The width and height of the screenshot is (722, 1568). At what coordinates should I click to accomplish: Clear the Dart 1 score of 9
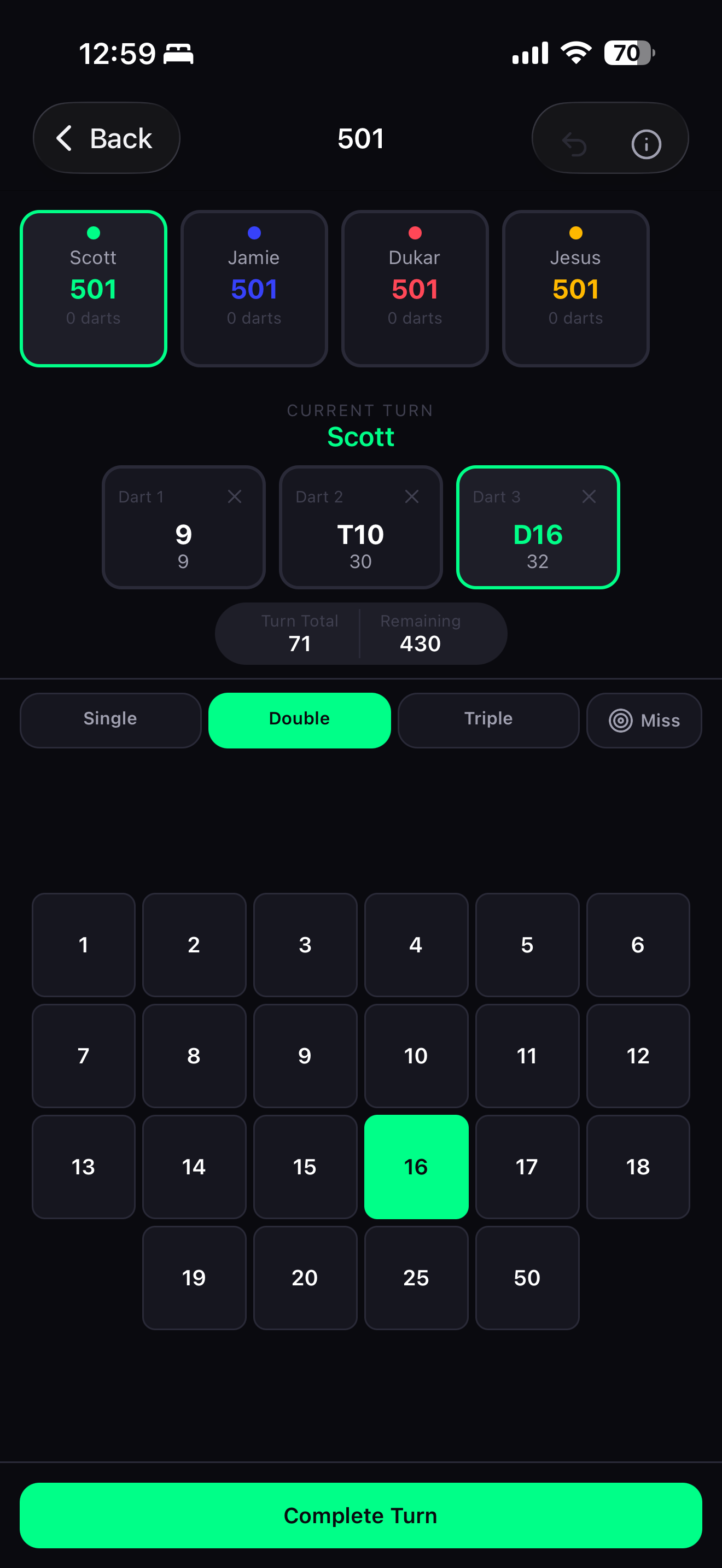pyautogui.click(x=234, y=496)
